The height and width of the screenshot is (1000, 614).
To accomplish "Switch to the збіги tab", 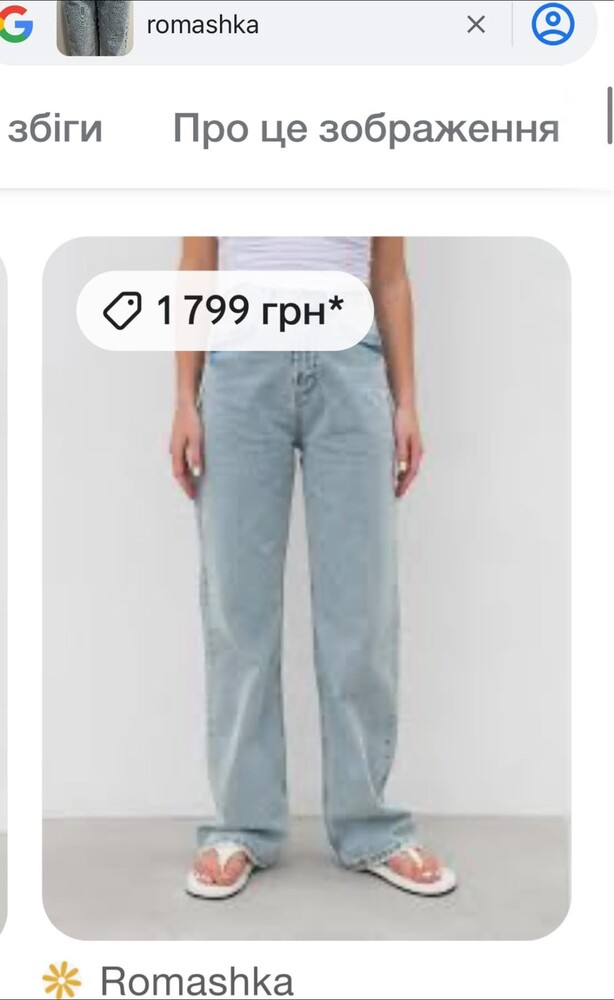I will tap(54, 129).
